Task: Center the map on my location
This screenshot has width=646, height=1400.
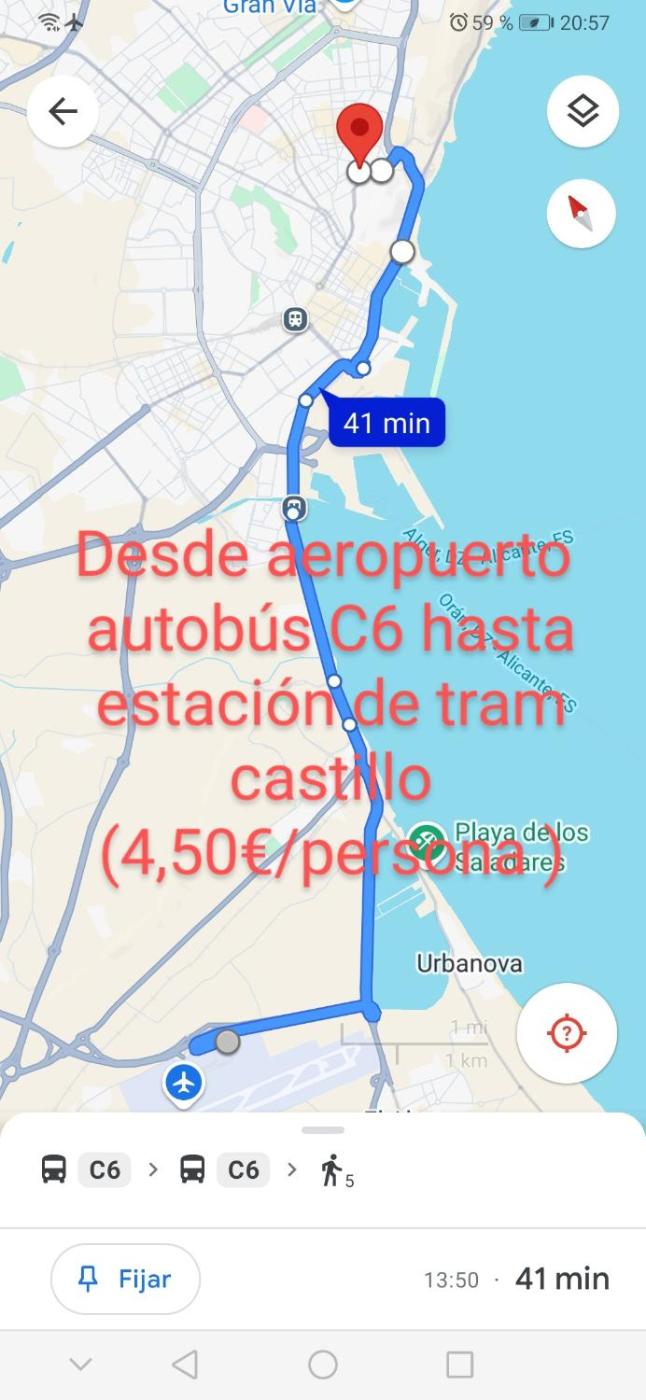Action: pos(566,1032)
